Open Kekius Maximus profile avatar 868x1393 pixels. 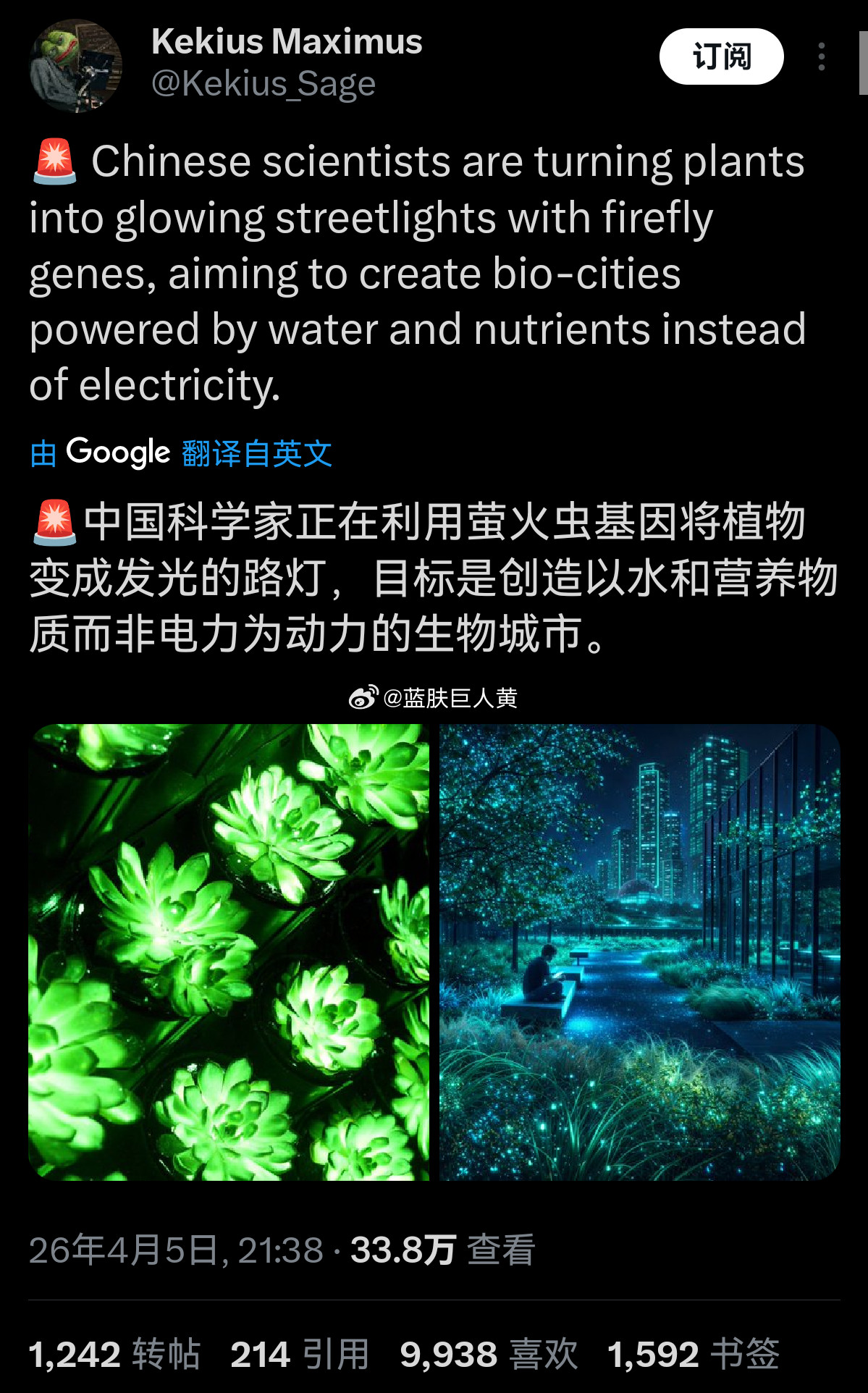[75, 65]
